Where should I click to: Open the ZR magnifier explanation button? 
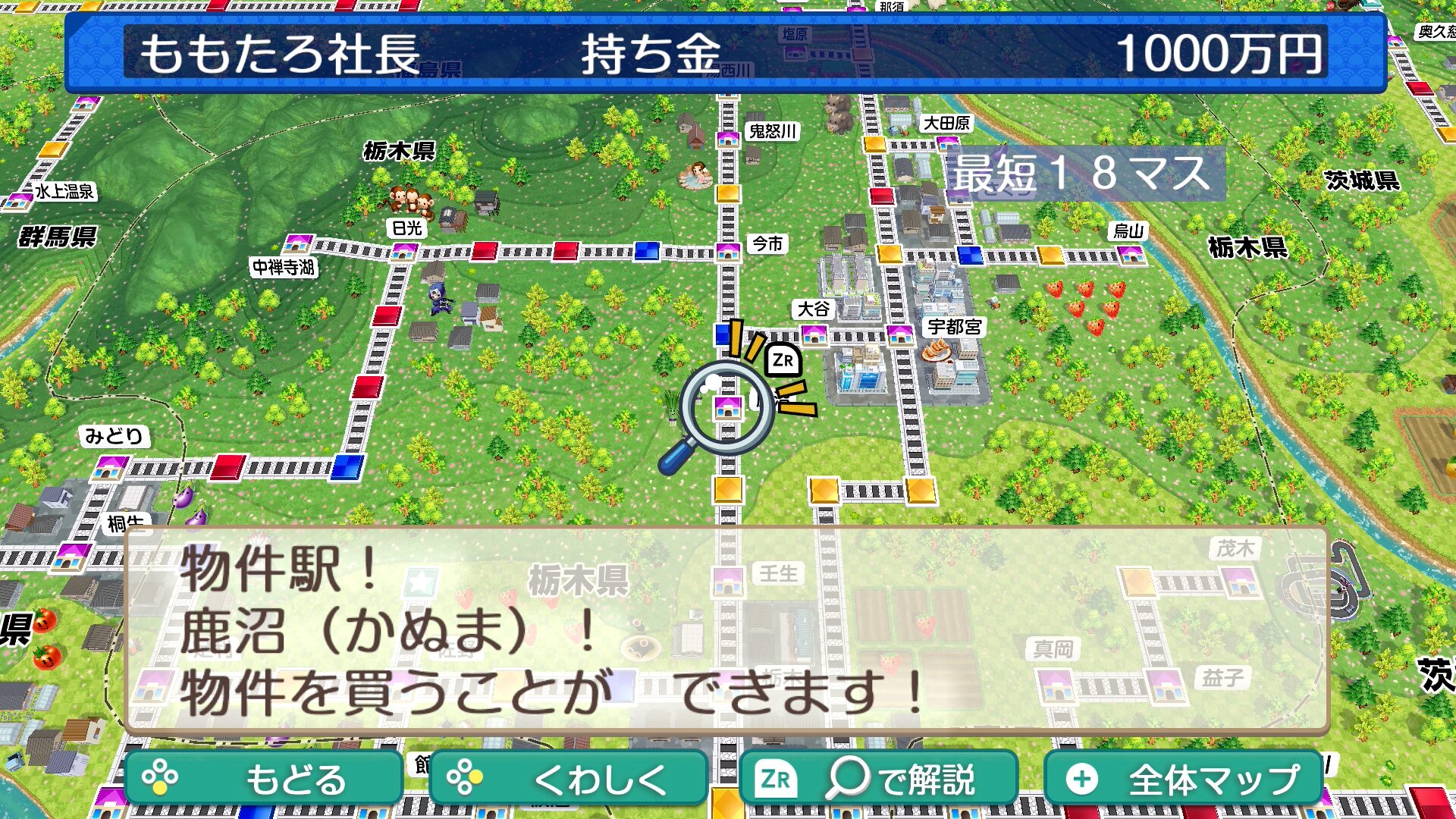877,779
